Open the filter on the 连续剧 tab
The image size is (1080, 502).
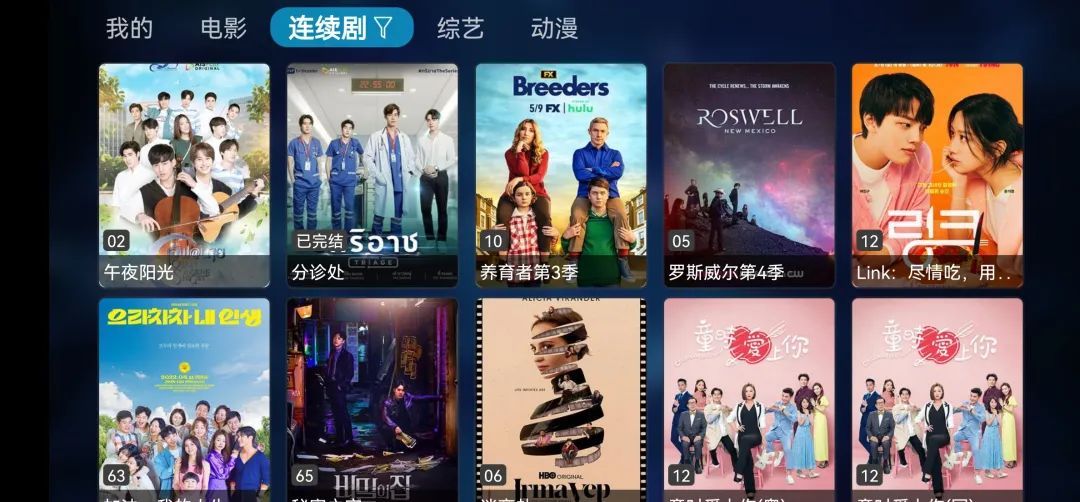pos(383,28)
